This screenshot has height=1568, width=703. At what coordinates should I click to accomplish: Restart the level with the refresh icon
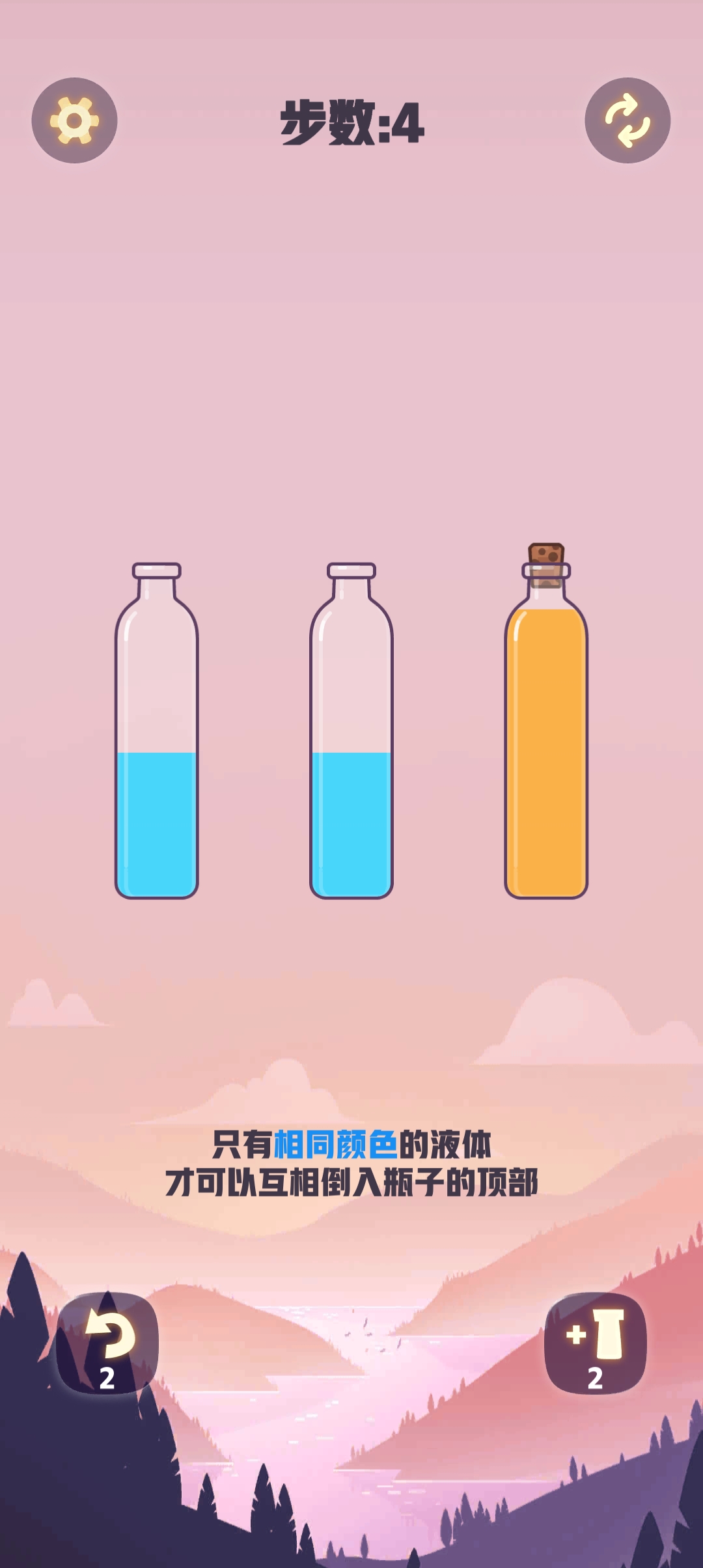tap(627, 120)
